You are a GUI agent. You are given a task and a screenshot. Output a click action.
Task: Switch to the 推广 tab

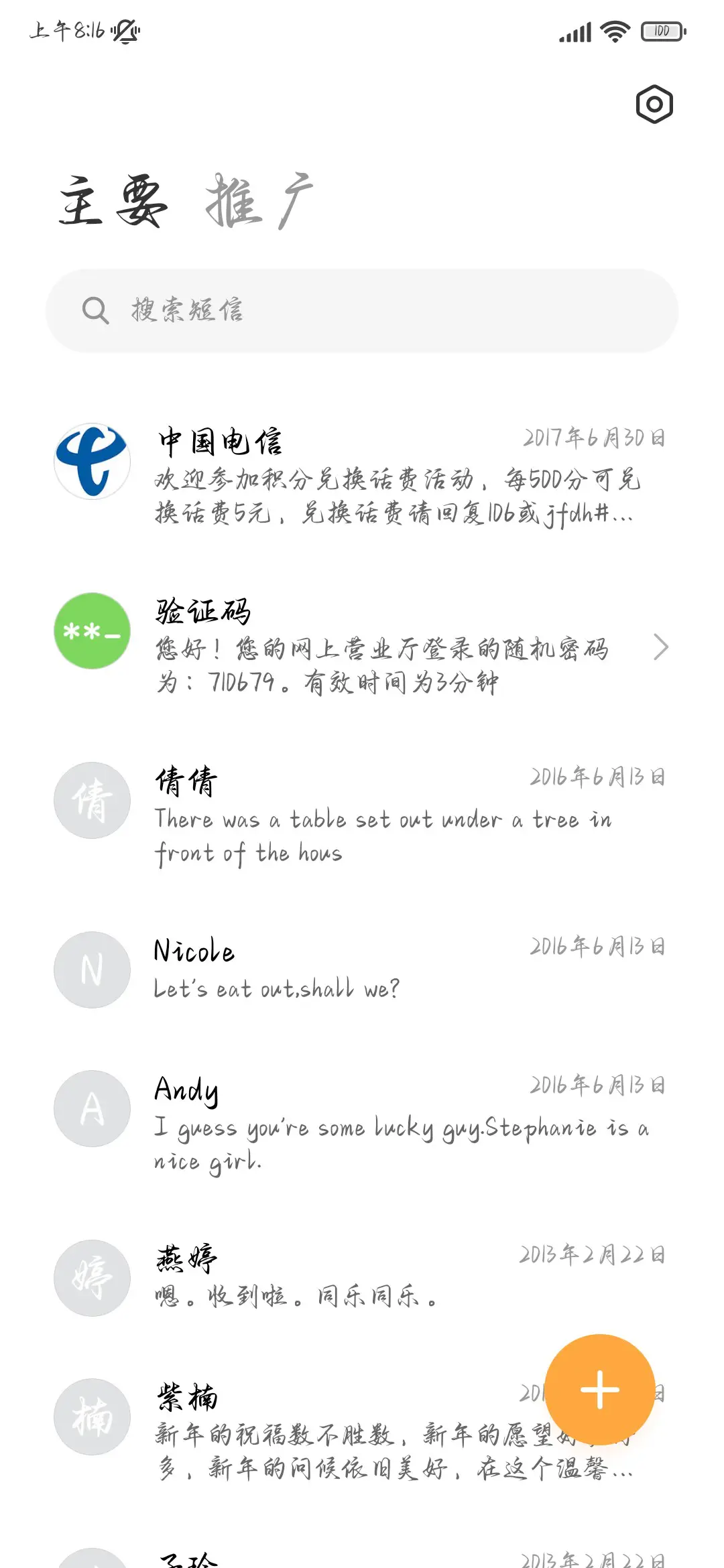coord(261,201)
